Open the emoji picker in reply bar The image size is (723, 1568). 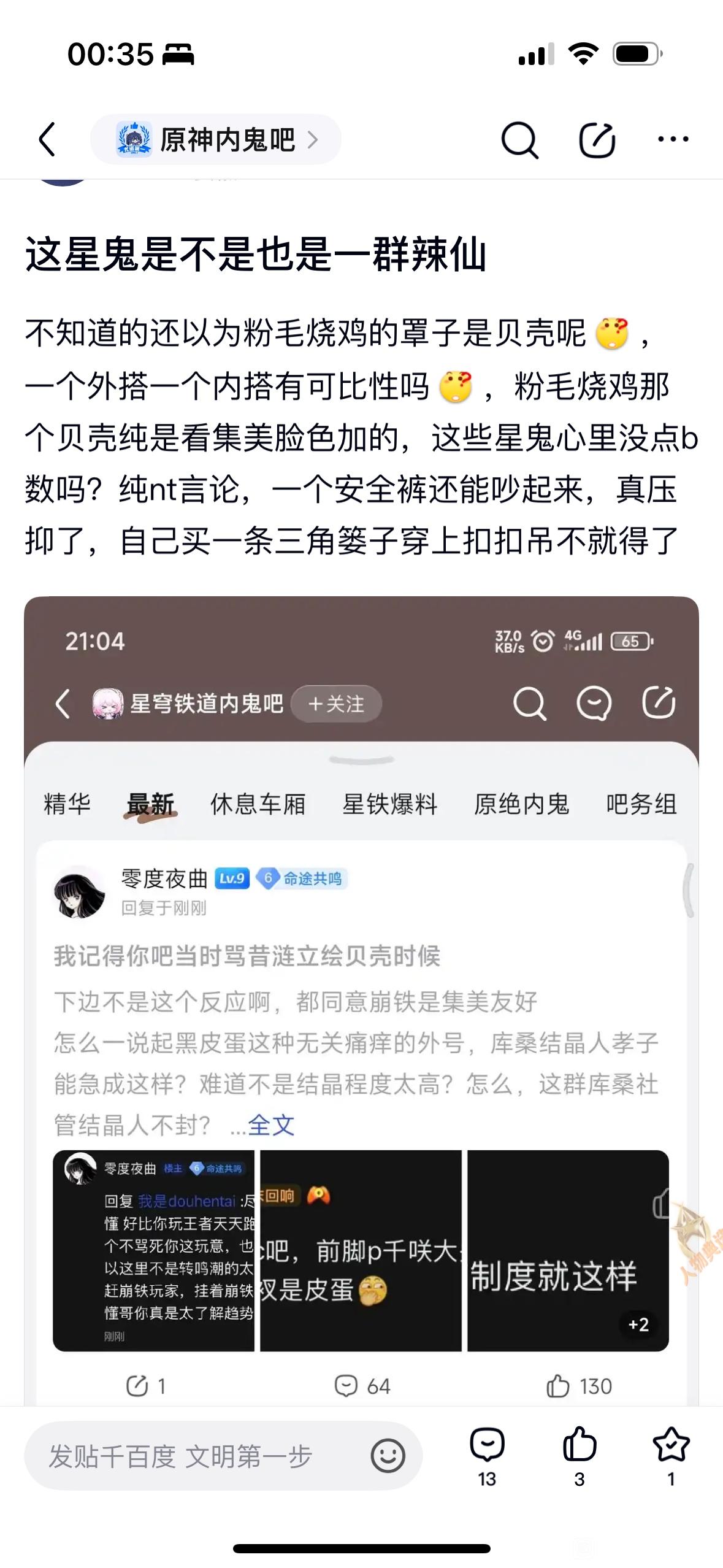[x=388, y=1456]
